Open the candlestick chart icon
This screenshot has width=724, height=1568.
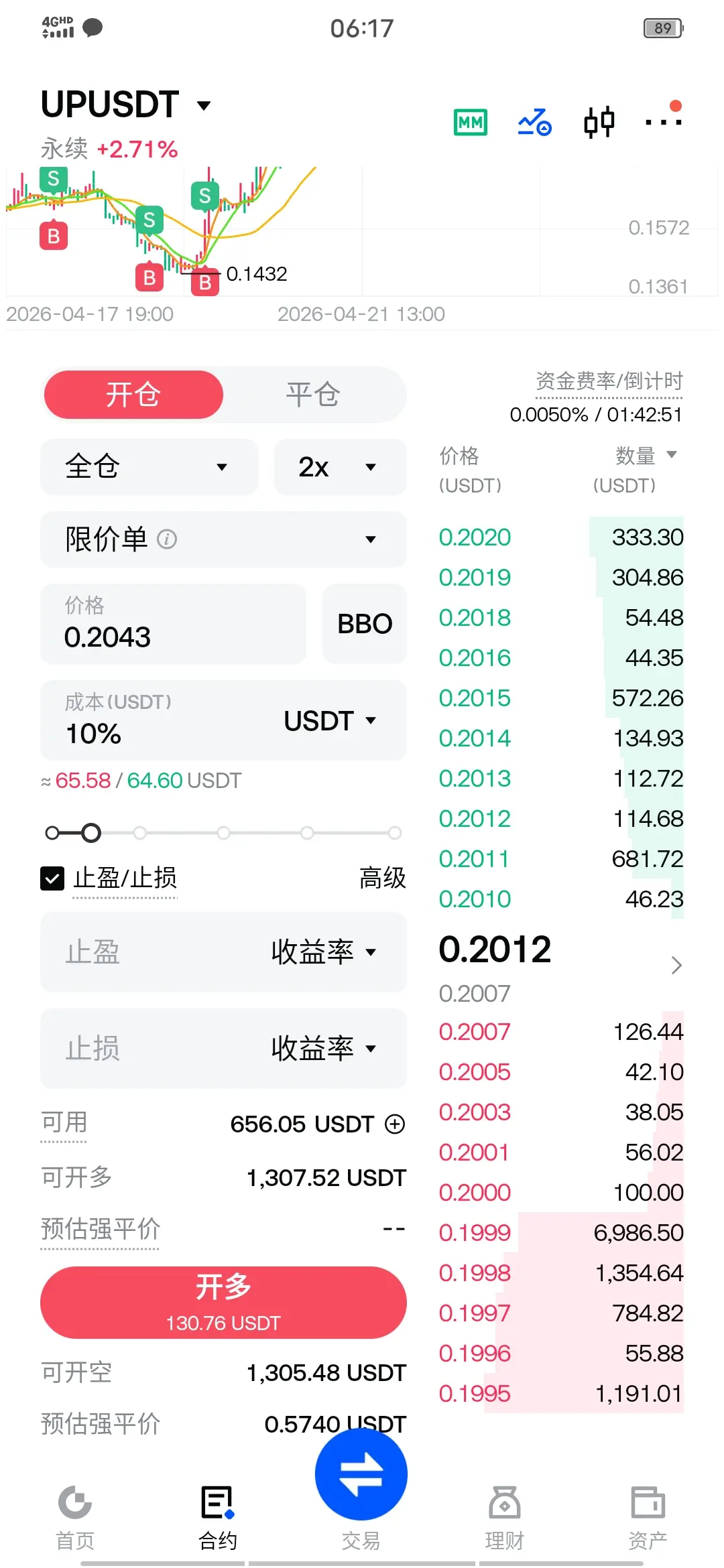[x=599, y=122]
